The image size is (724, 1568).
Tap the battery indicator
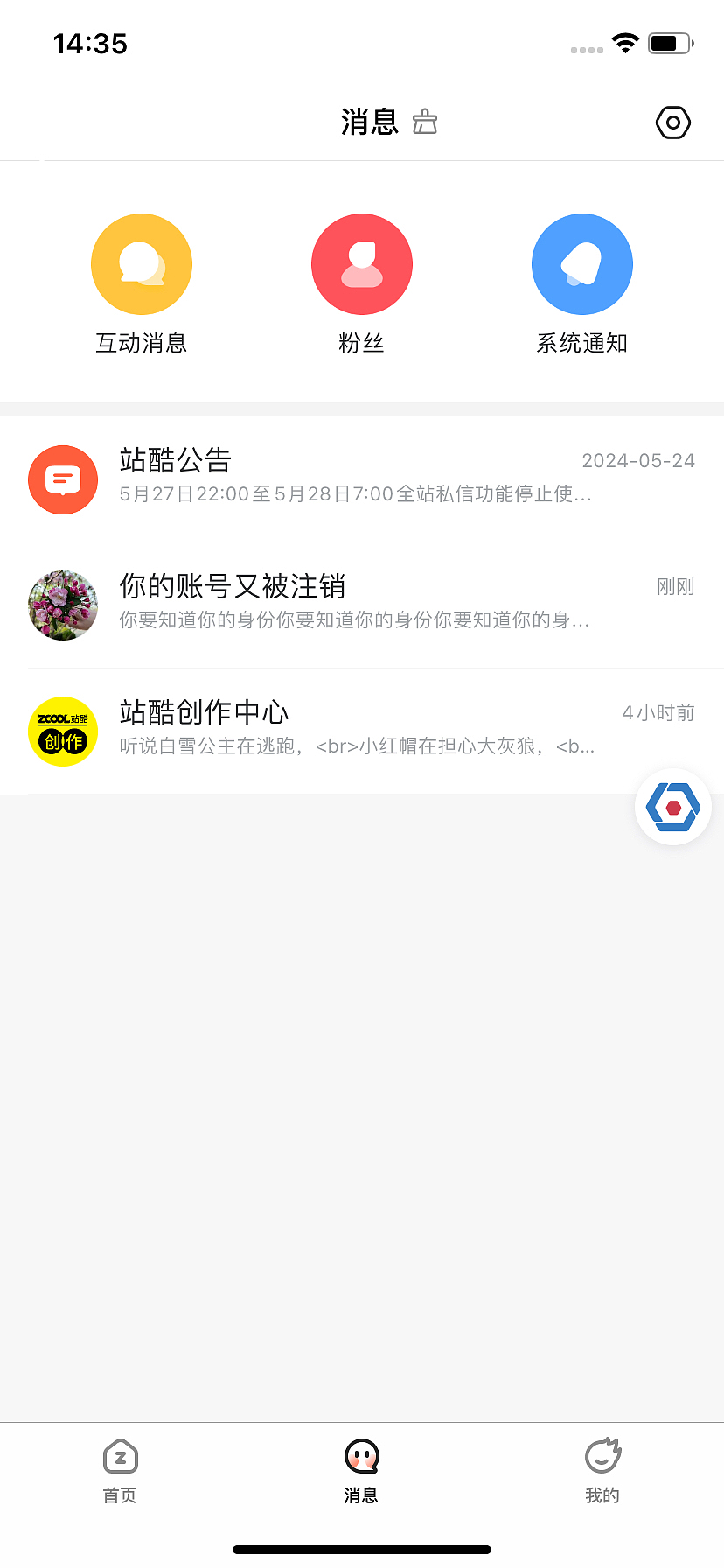(670, 42)
